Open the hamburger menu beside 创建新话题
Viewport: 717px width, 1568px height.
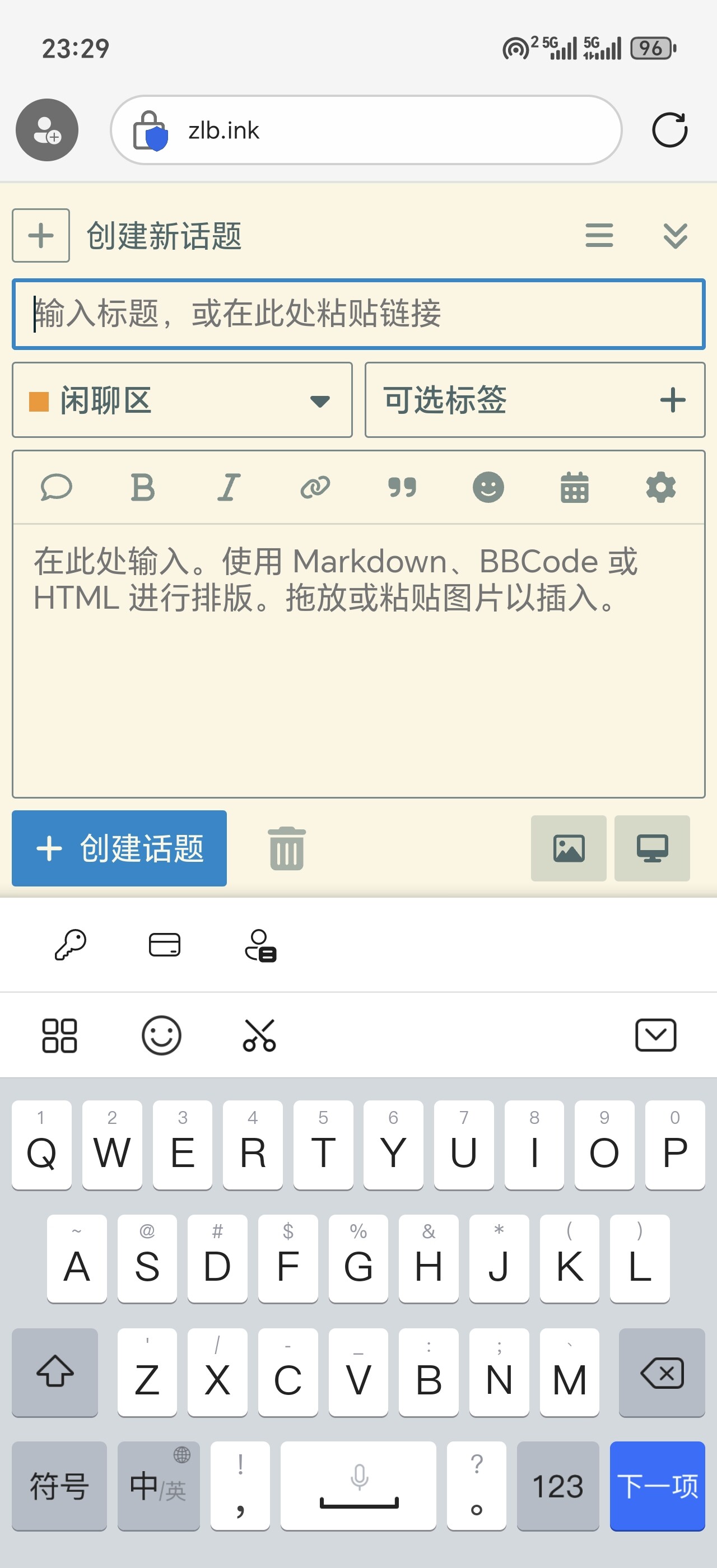pyautogui.click(x=599, y=235)
